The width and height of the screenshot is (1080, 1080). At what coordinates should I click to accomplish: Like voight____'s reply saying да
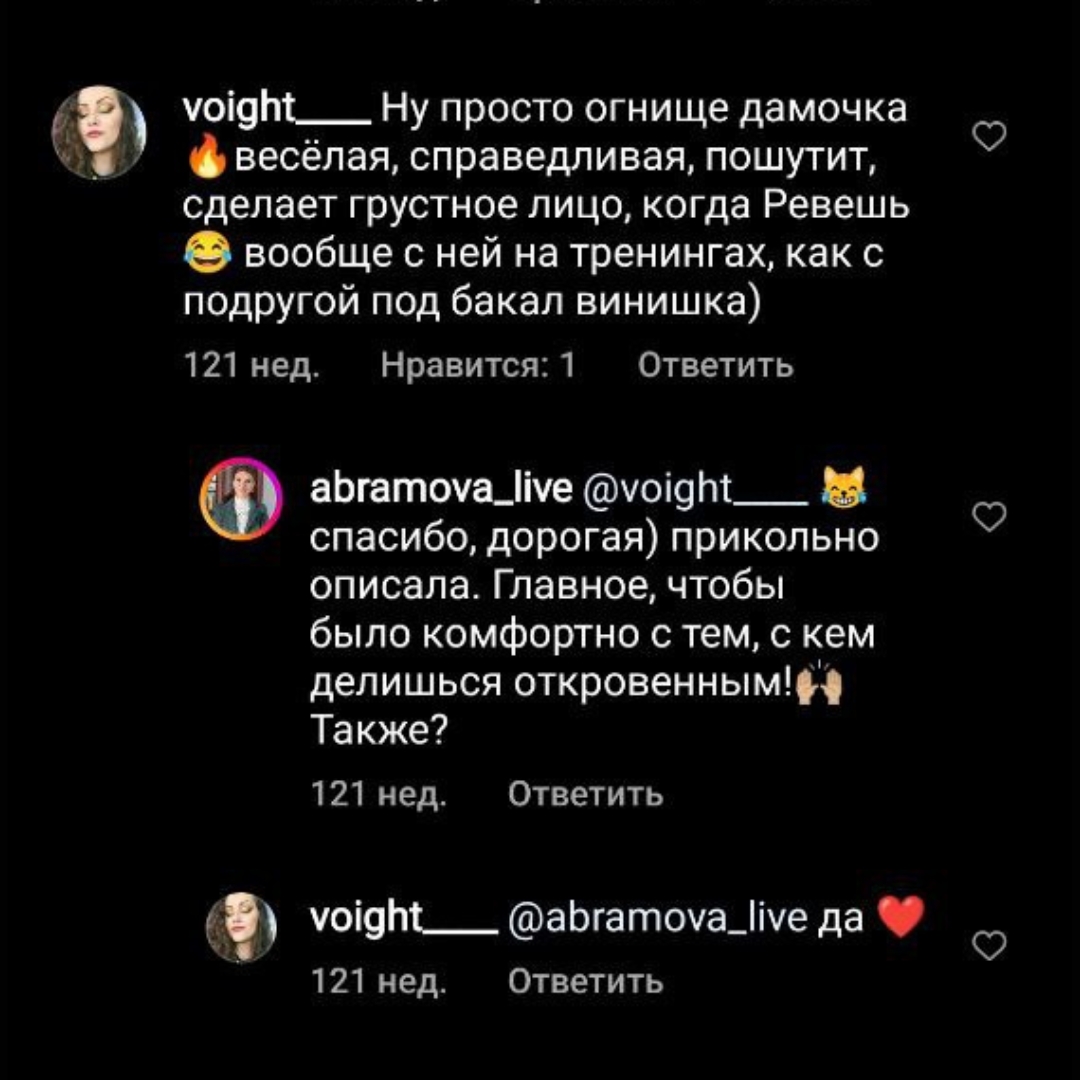(988, 945)
